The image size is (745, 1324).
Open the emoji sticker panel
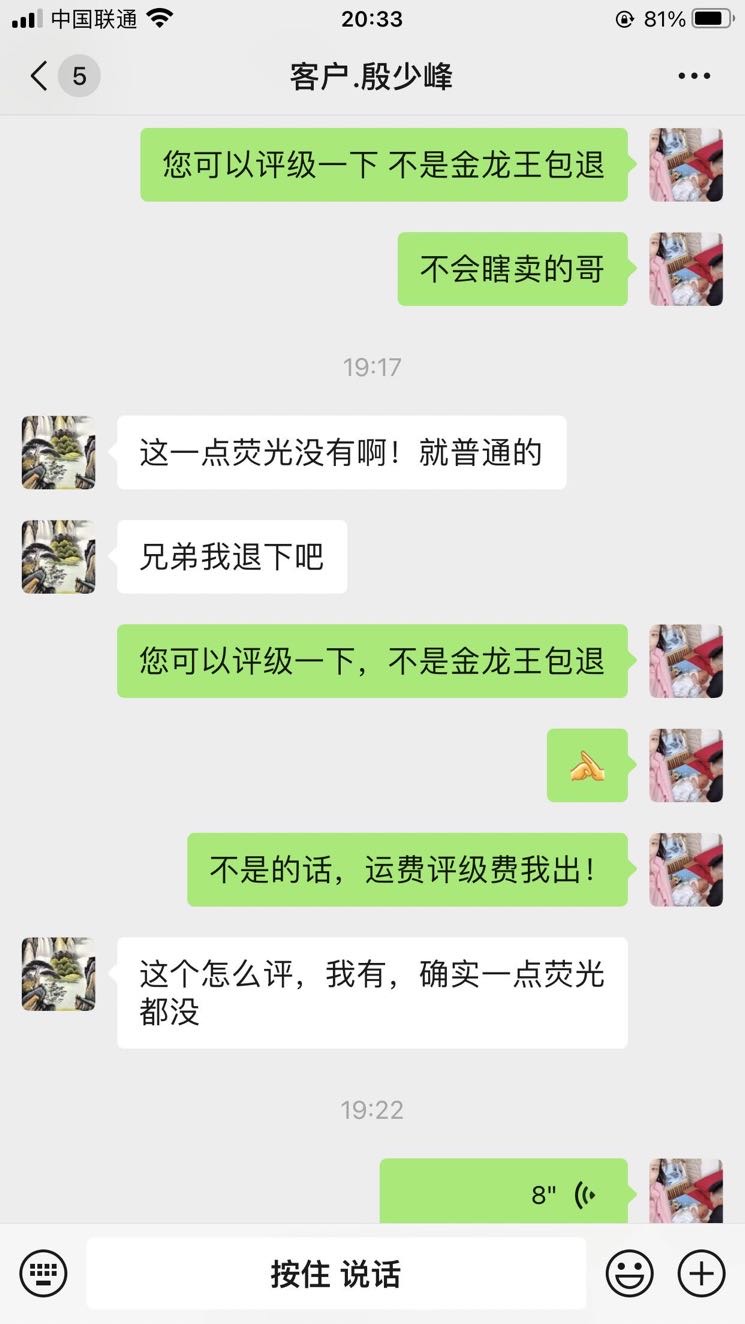click(x=630, y=1273)
